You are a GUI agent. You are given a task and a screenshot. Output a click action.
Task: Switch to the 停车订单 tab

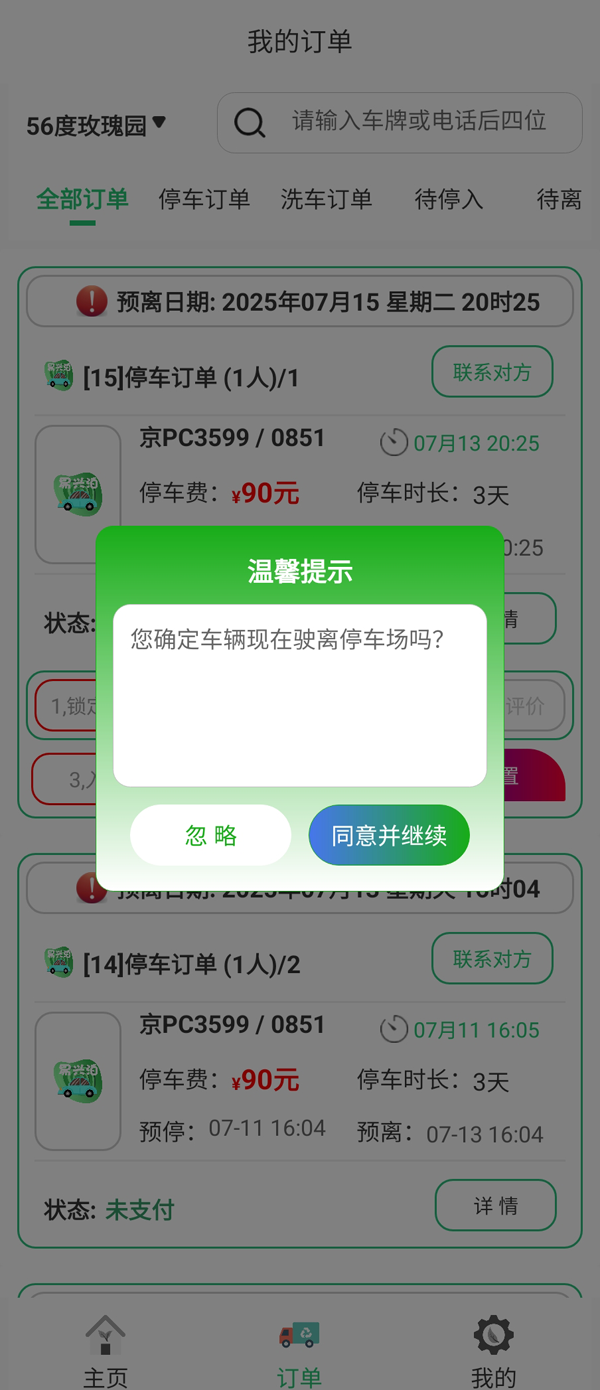pyautogui.click(x=204, y=199)
